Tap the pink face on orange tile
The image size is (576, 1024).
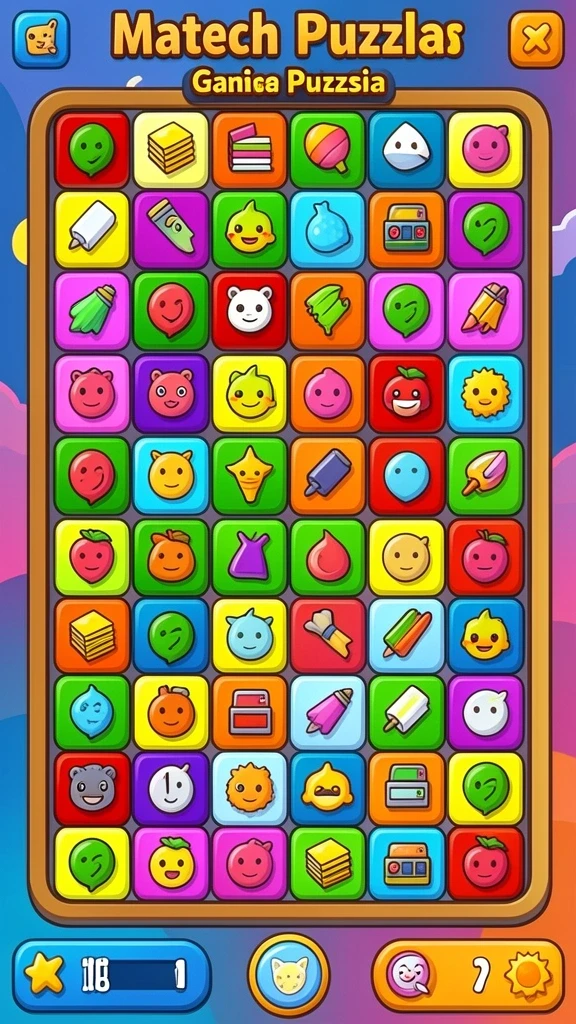pyautogui.click(x=328, y=393)
